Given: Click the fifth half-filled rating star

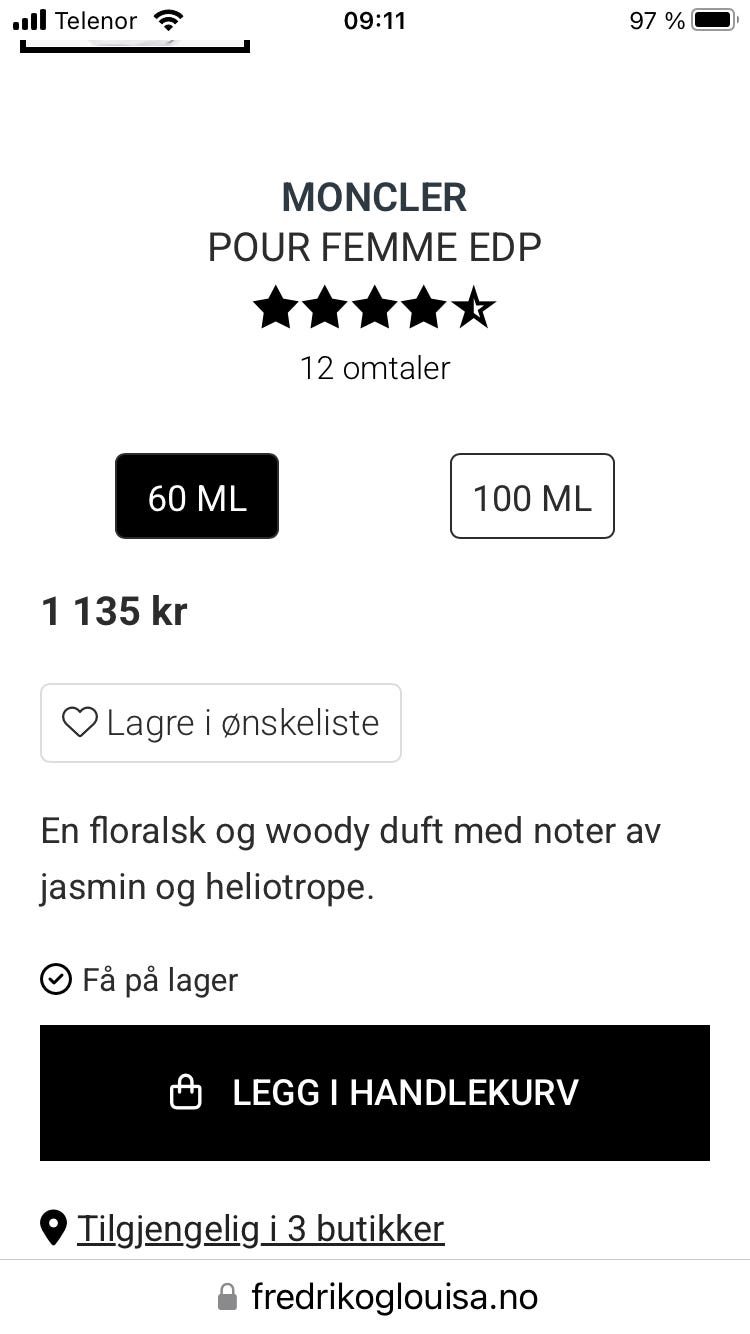Looking at the screenshot, I should (x=472, y=308).
